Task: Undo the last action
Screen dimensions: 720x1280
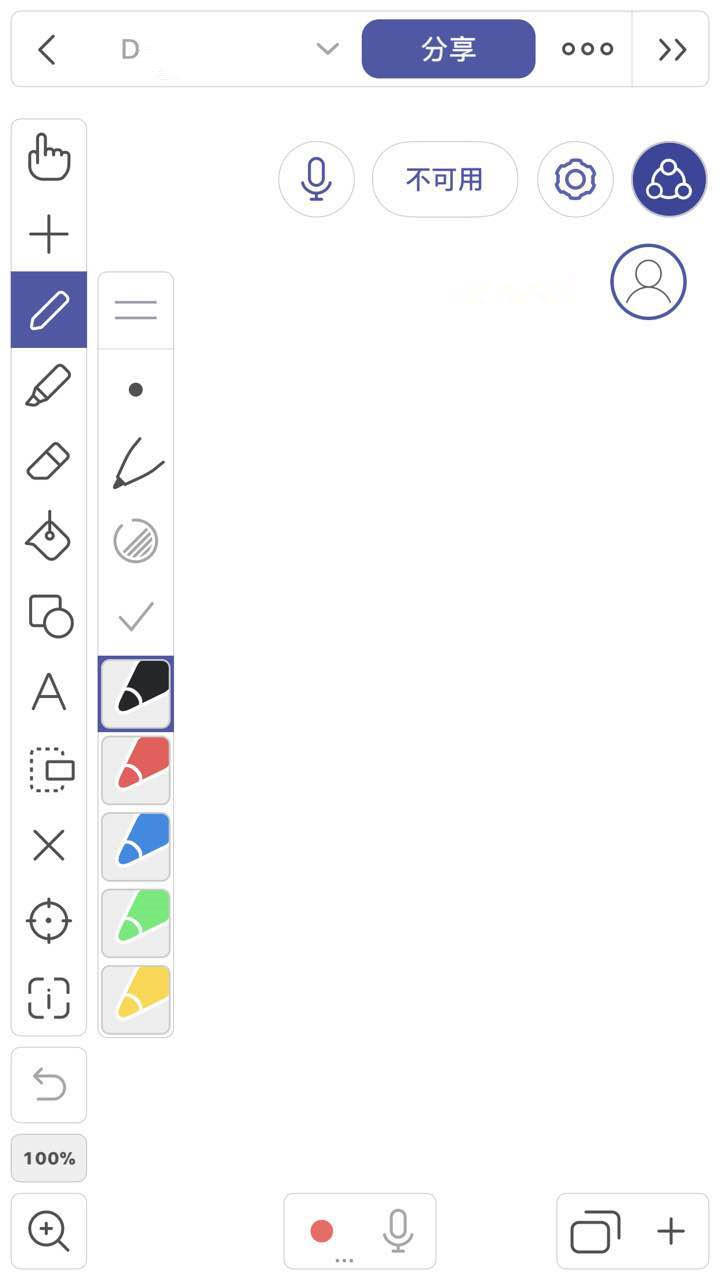Action: pos(49,1085)
